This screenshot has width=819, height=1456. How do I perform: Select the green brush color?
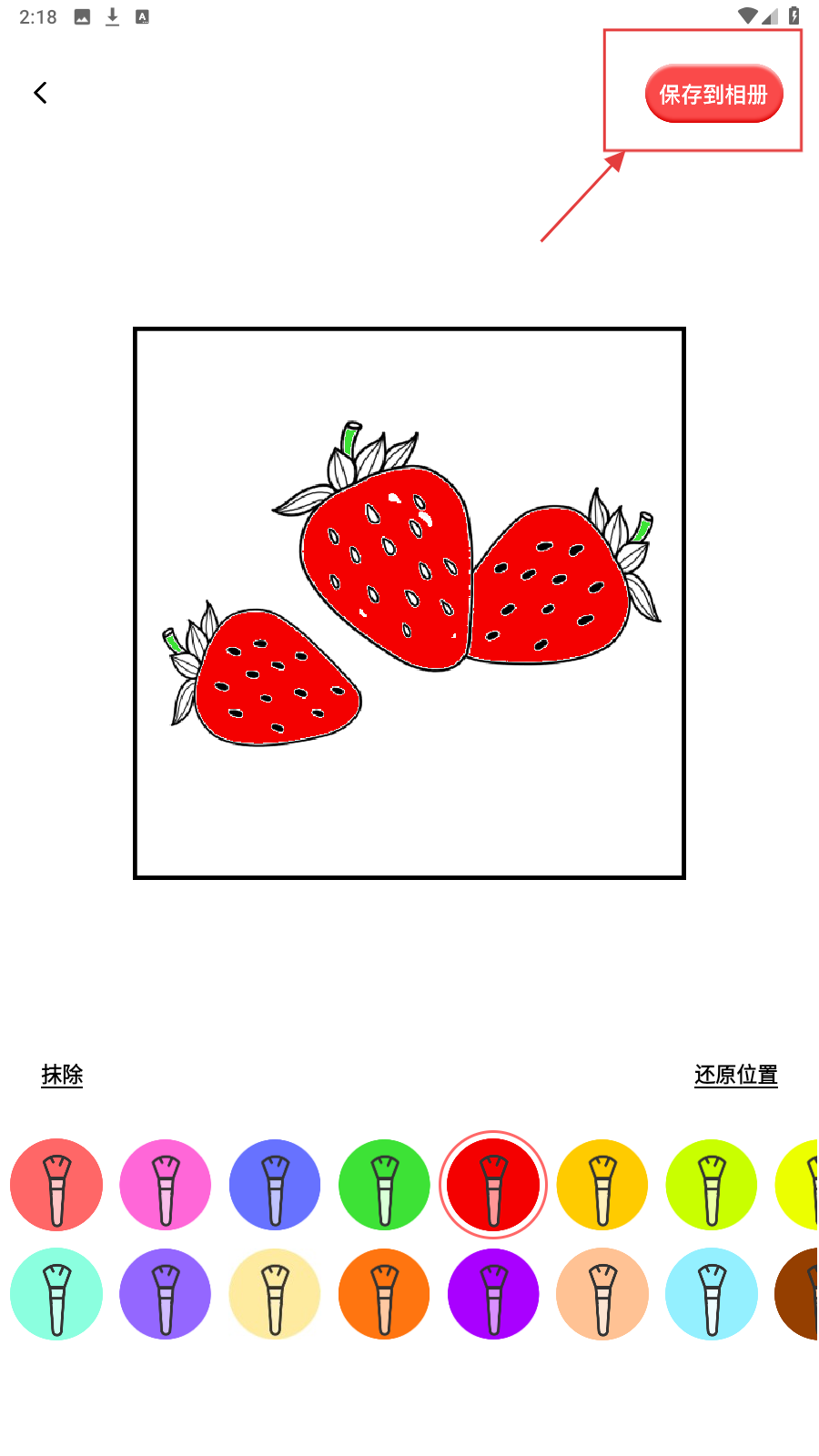coord(384,1185)
